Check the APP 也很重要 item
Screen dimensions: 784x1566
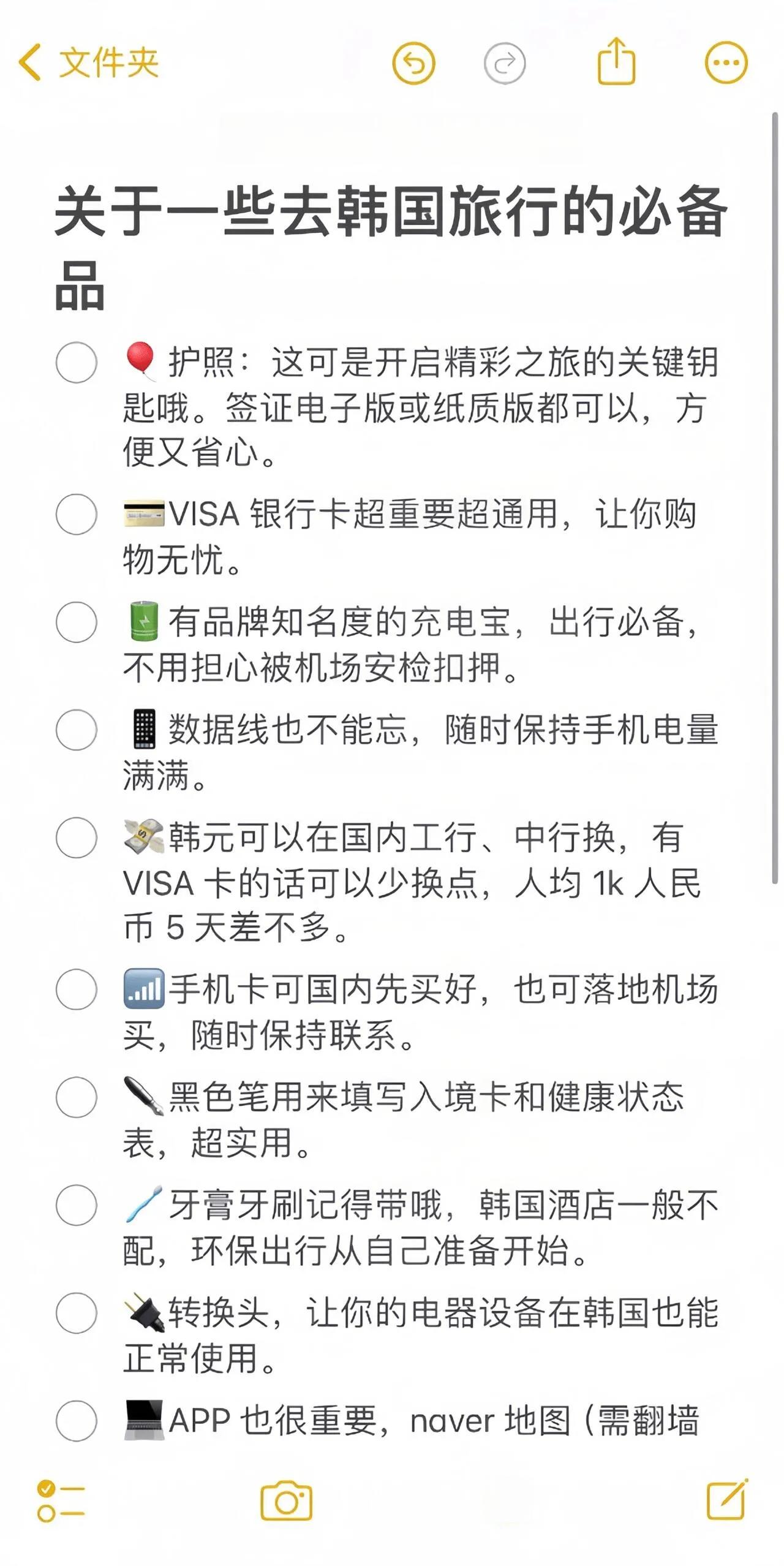(x=77, y=1420)
